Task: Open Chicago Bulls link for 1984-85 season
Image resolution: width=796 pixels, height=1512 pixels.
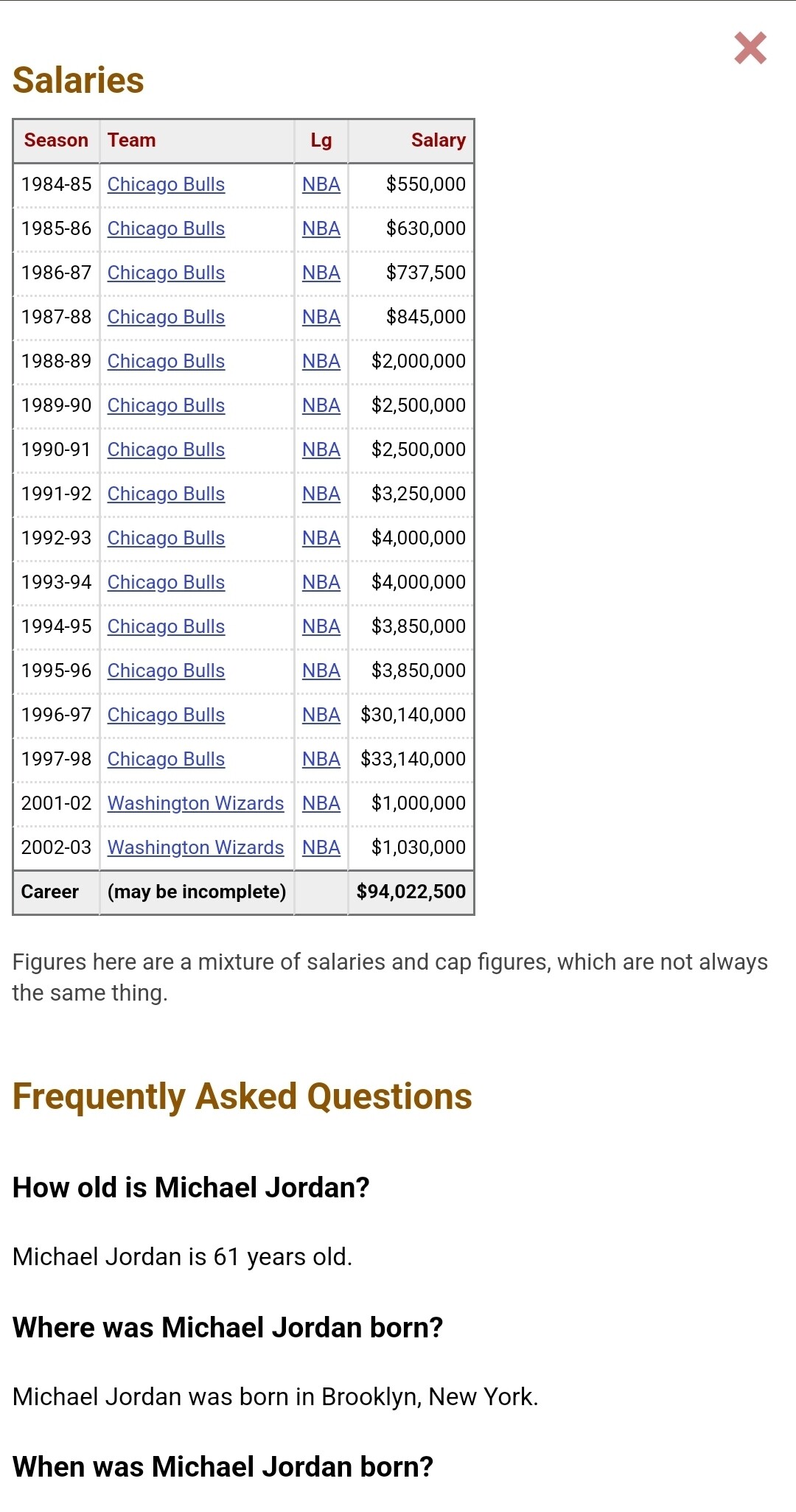Action: (x=166, y=184)
